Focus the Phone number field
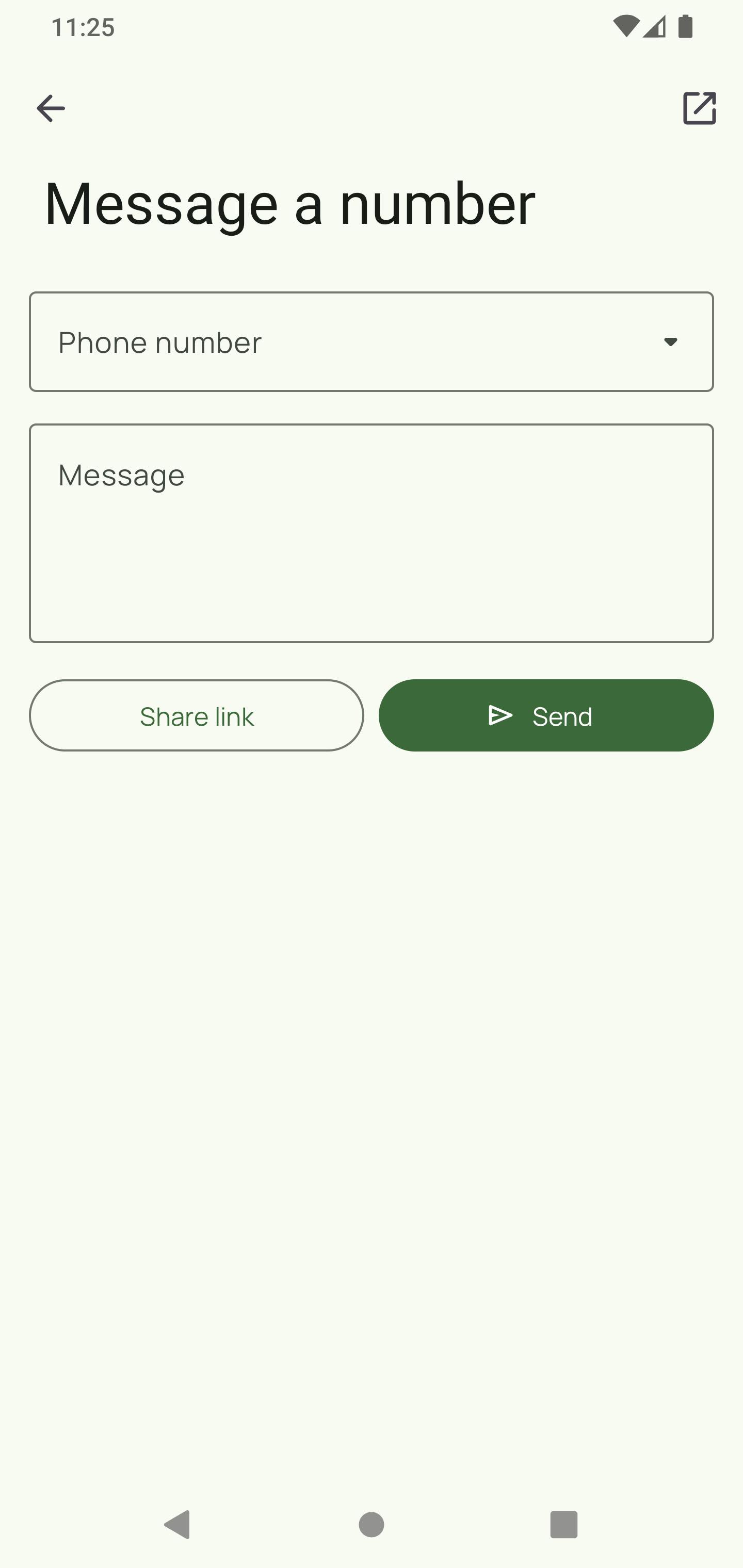The width and height of the screenshot is (743, 1568). 341,342
